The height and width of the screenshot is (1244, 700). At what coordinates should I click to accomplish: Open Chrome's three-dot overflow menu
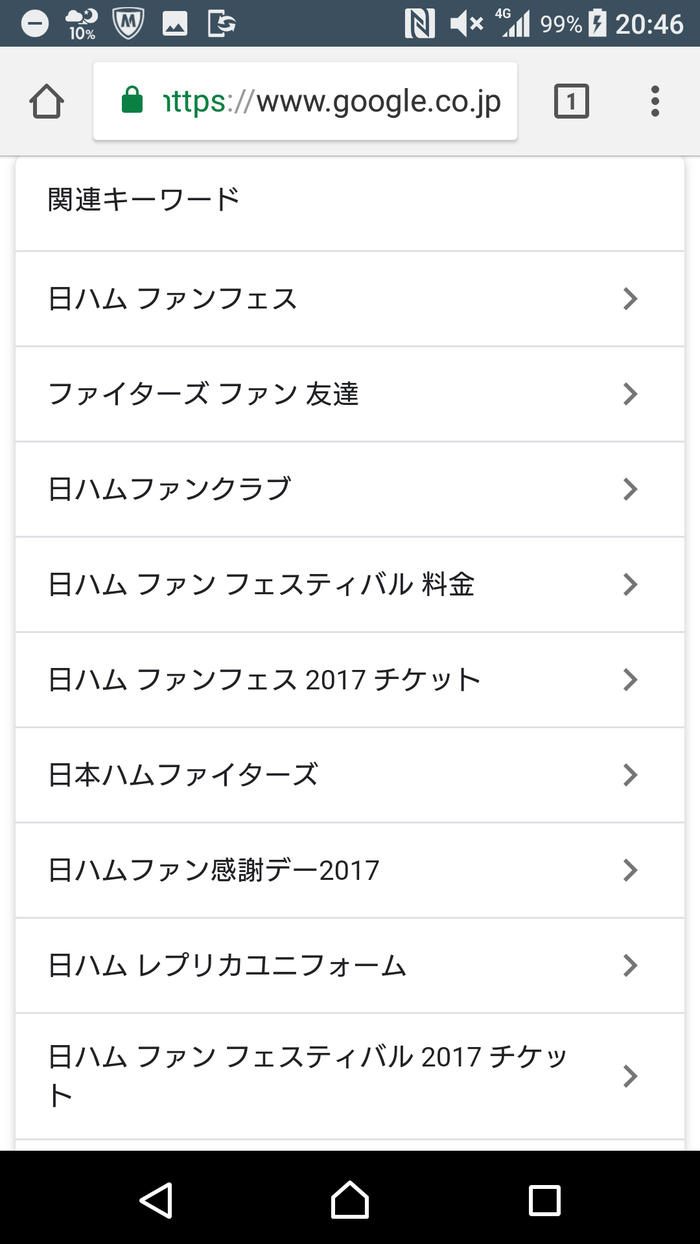tap(655, 101)
